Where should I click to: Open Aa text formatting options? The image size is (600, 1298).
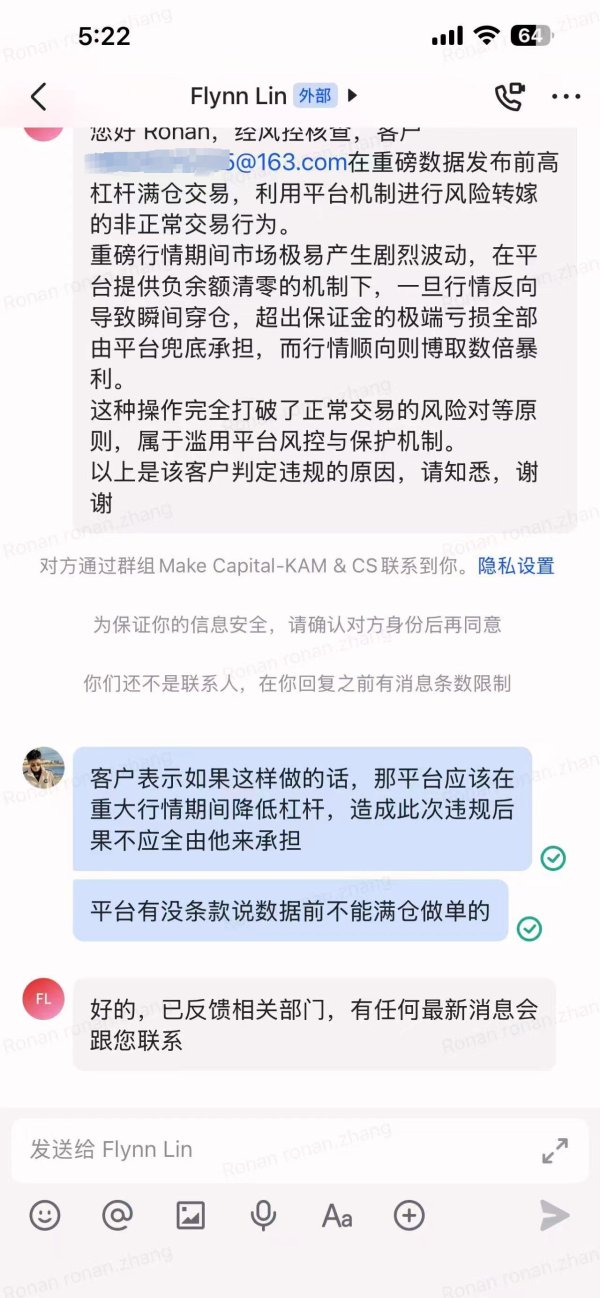coord(337,1216)
